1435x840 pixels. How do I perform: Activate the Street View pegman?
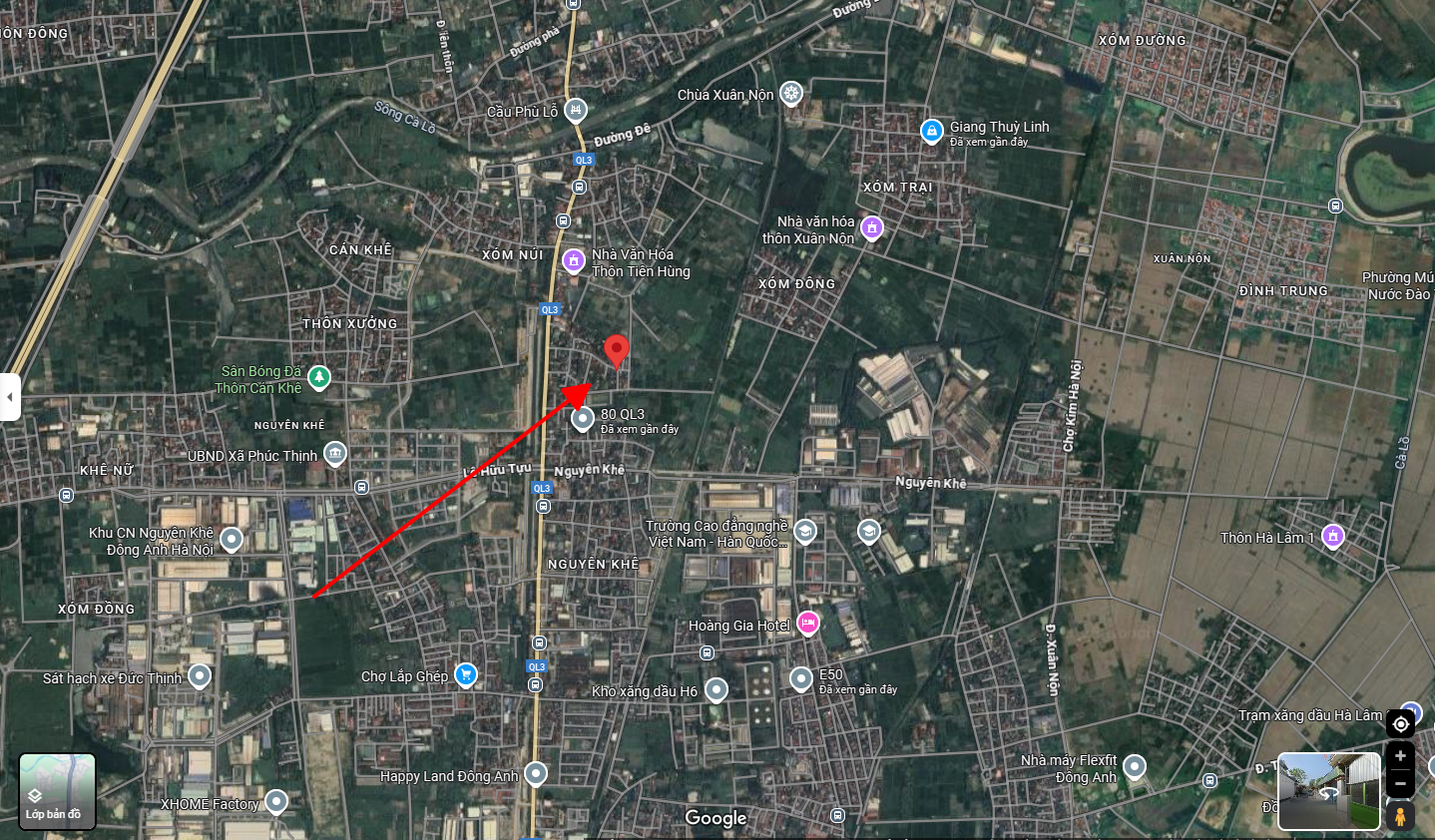pos(1400,816)
